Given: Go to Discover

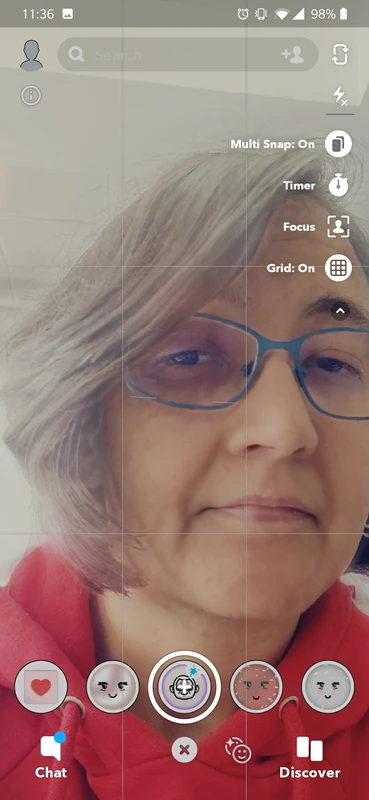Looking at the screenshot, I should [x=309, y=757].
